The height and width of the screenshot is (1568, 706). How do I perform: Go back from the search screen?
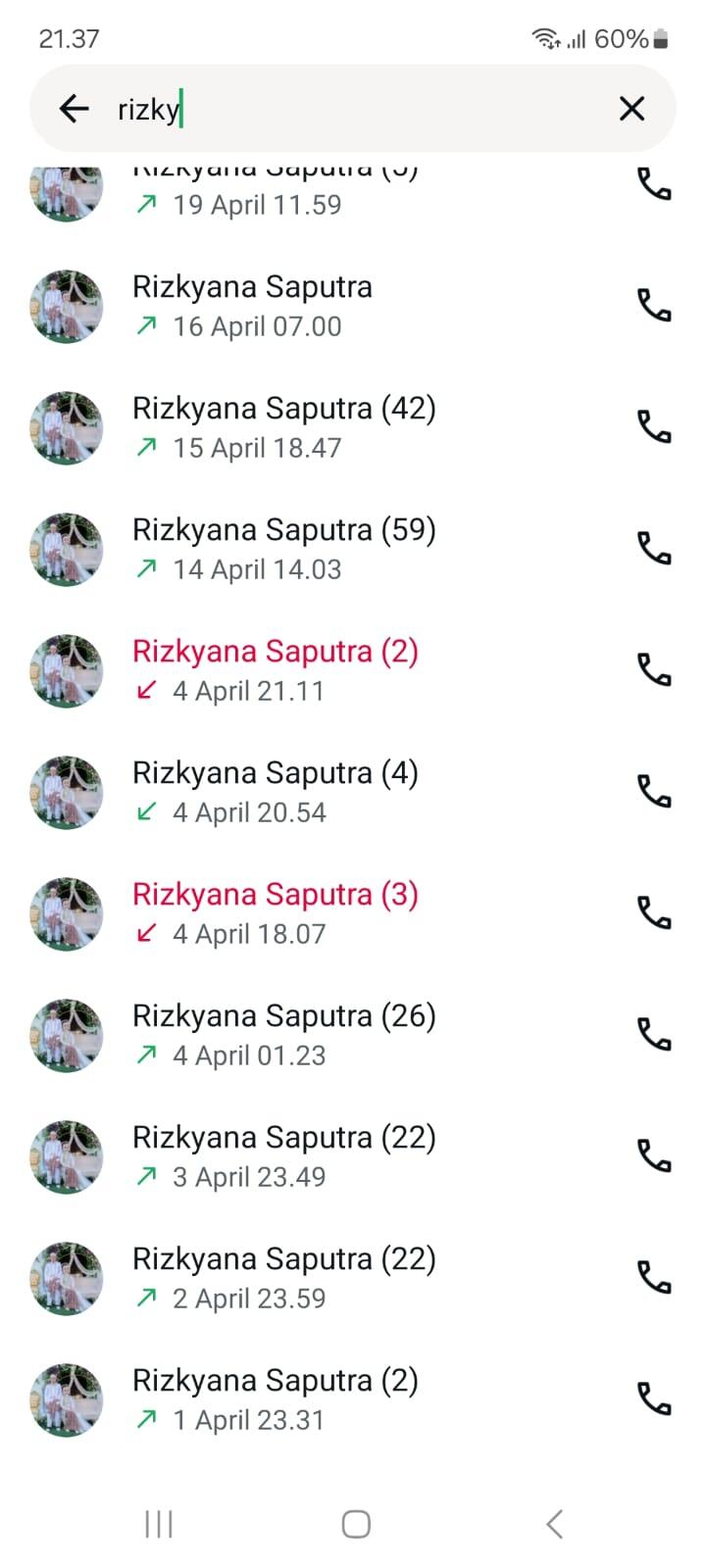pyautogui.click(x=75, y=109)
